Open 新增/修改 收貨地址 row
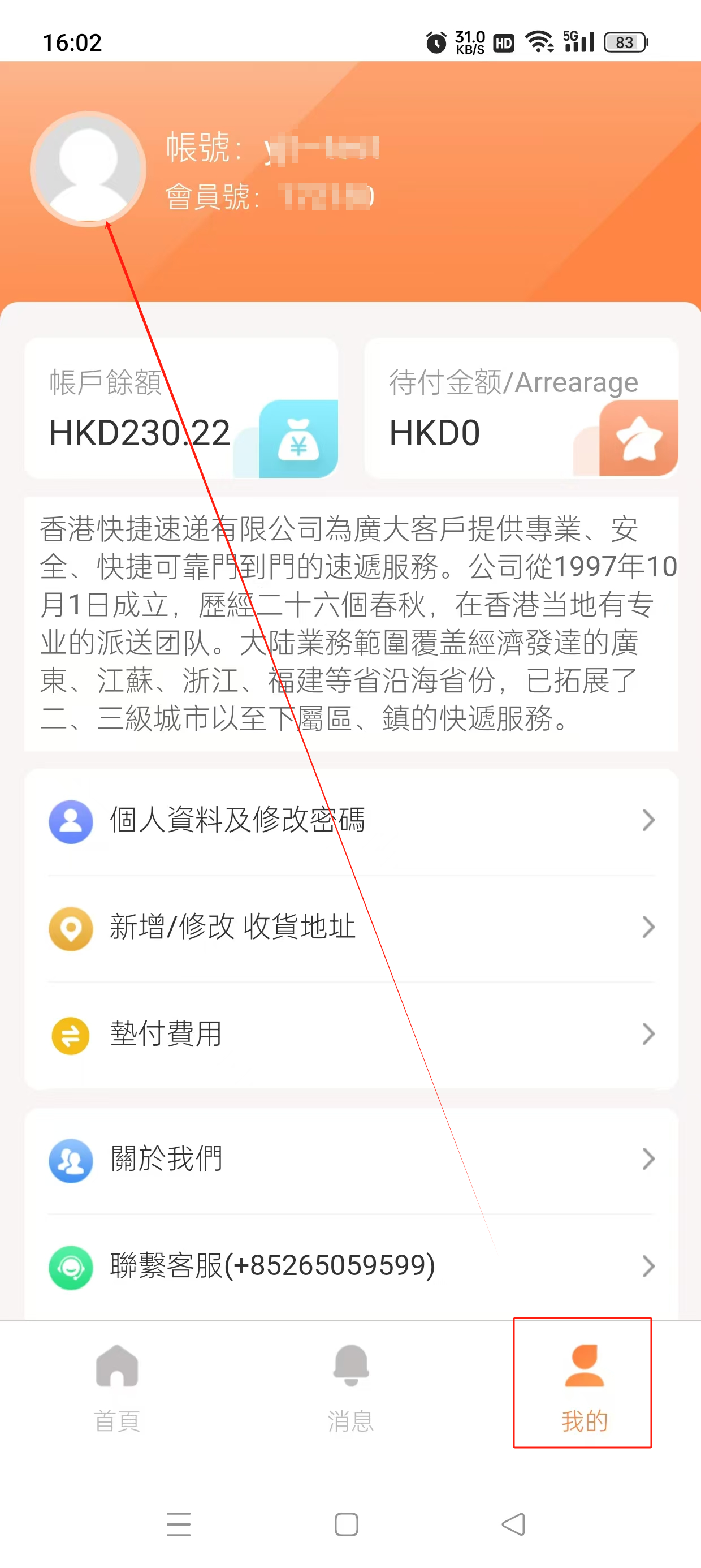This screenshot has height=1568, width=701. [x=350, y=927]
